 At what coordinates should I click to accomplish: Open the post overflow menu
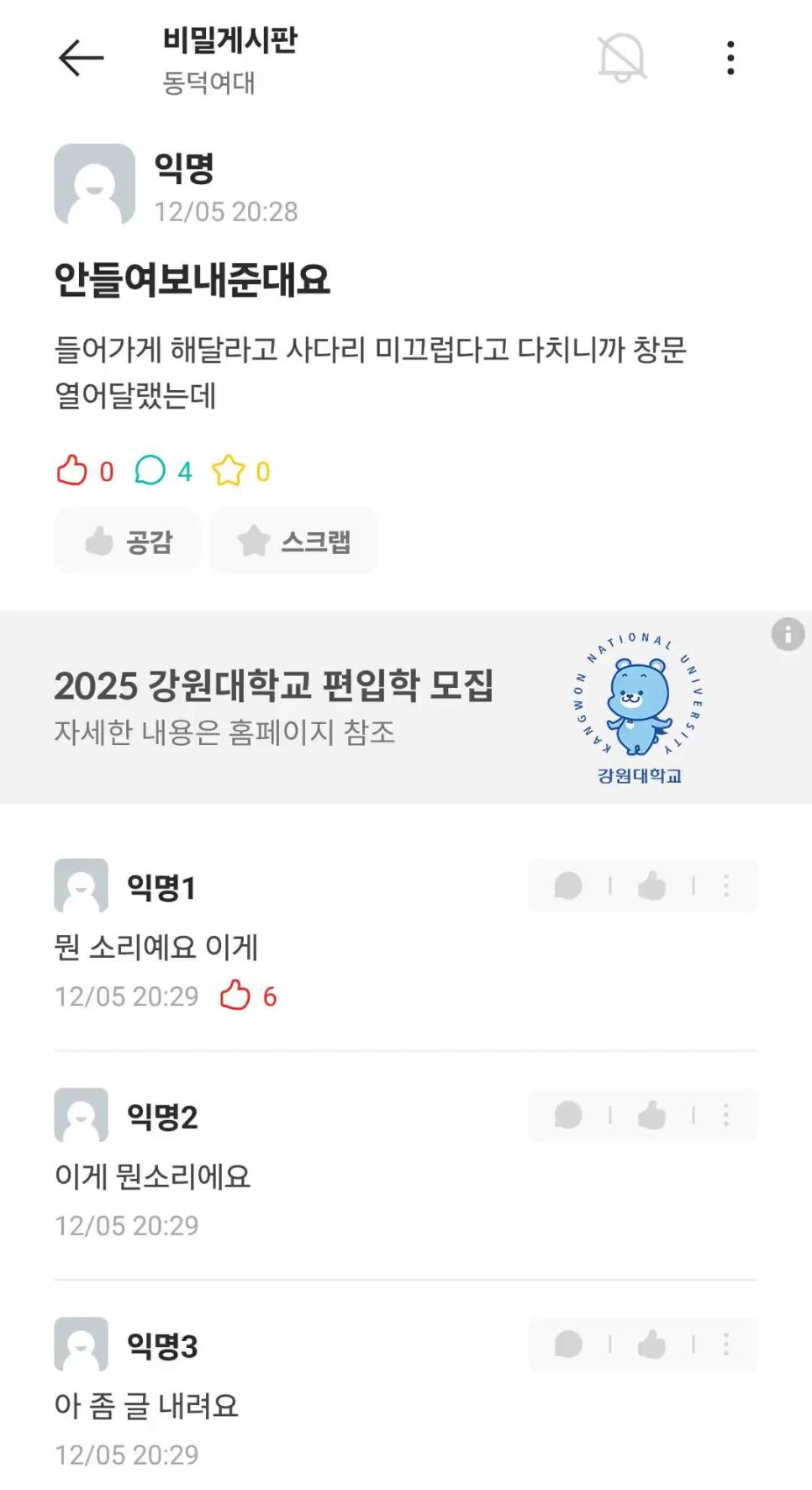730,58
